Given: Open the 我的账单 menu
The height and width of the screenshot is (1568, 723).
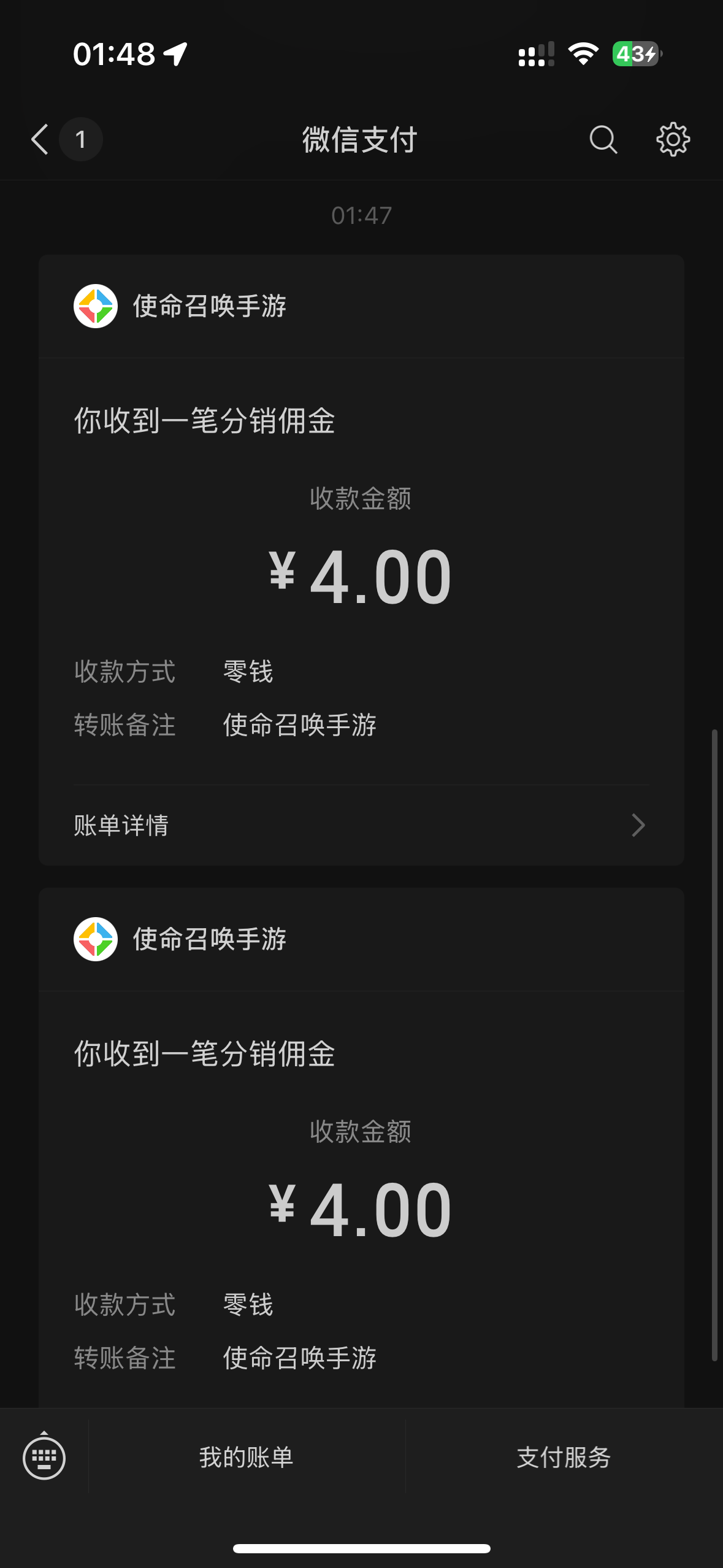Looking at the screenshot, I should coord(247,1457).
